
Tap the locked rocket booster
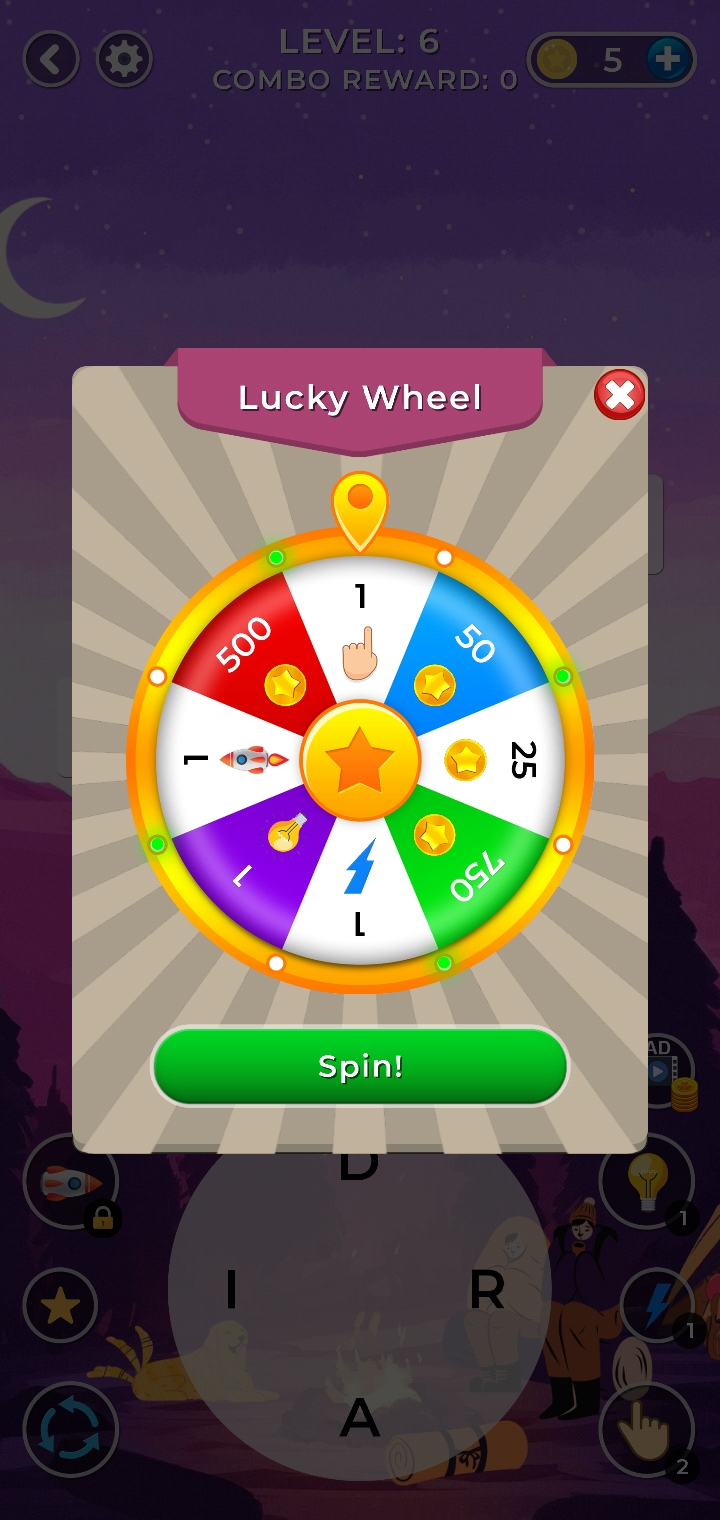pos(70,1183)
